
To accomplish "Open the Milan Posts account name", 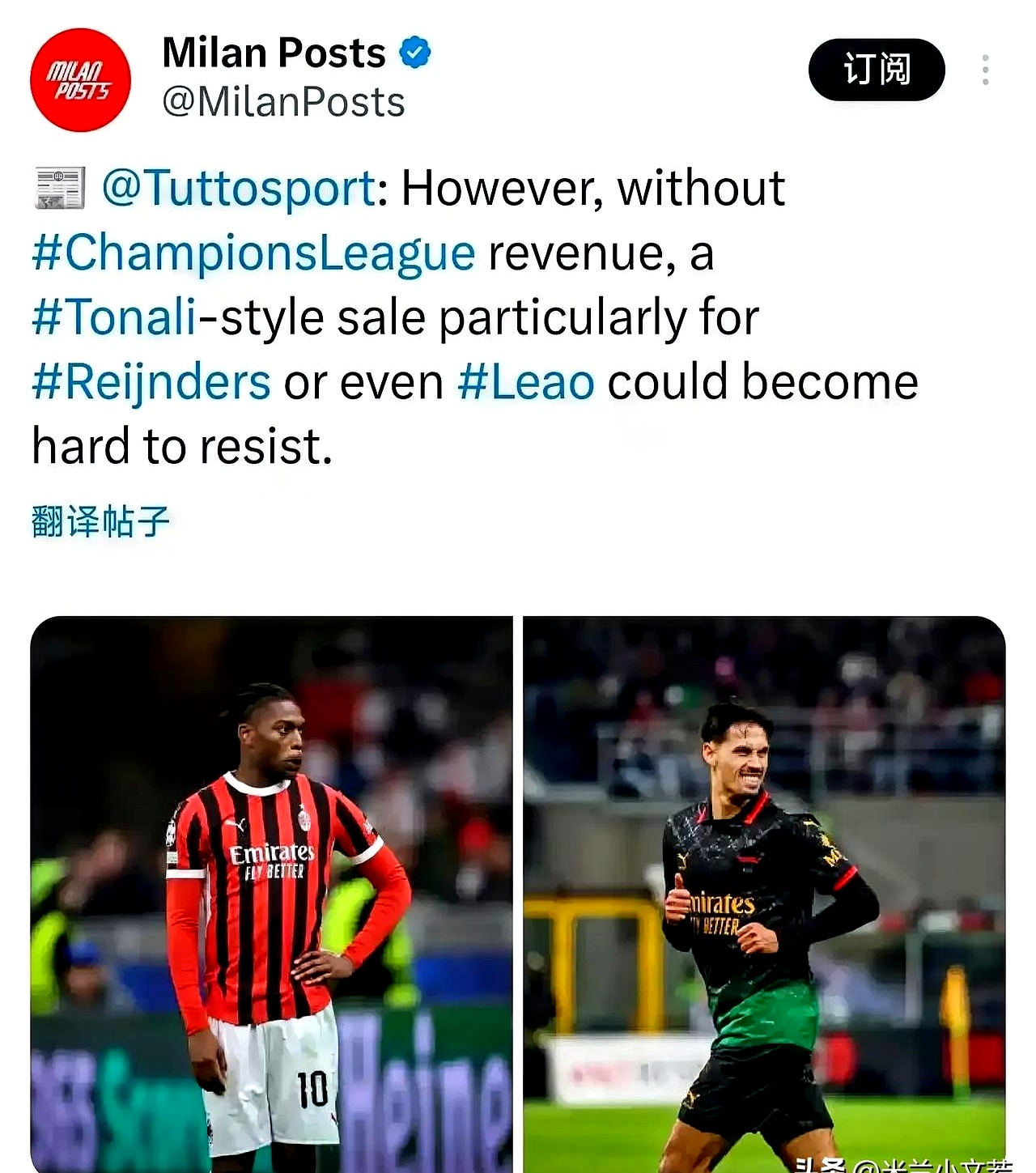I will pyautogui.click(x=274, y=53).
